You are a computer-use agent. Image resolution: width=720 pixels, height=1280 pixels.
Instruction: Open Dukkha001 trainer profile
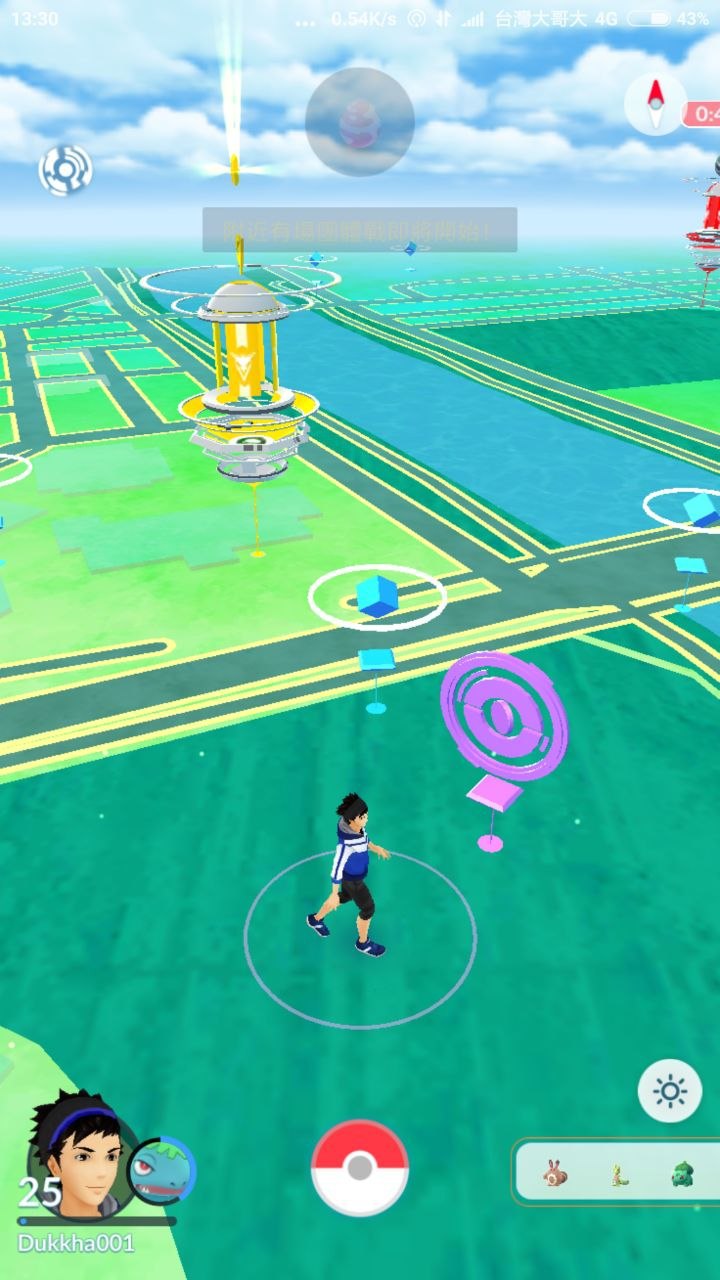coord(78,1160)
